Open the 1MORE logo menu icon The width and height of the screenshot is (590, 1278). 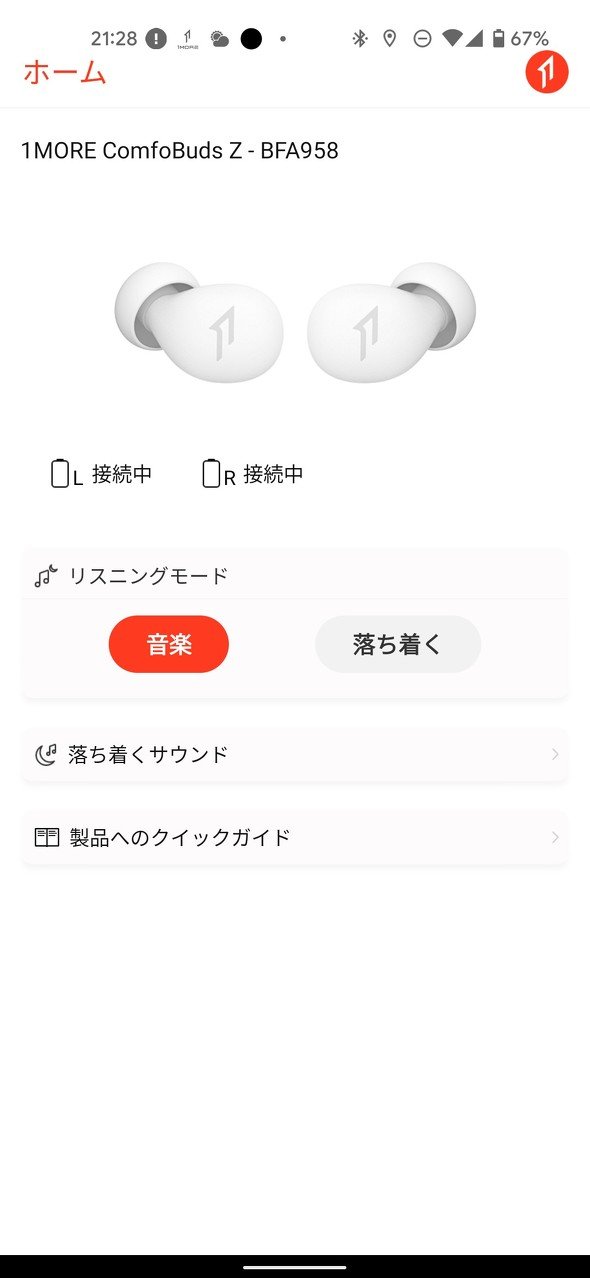(547, 73)
